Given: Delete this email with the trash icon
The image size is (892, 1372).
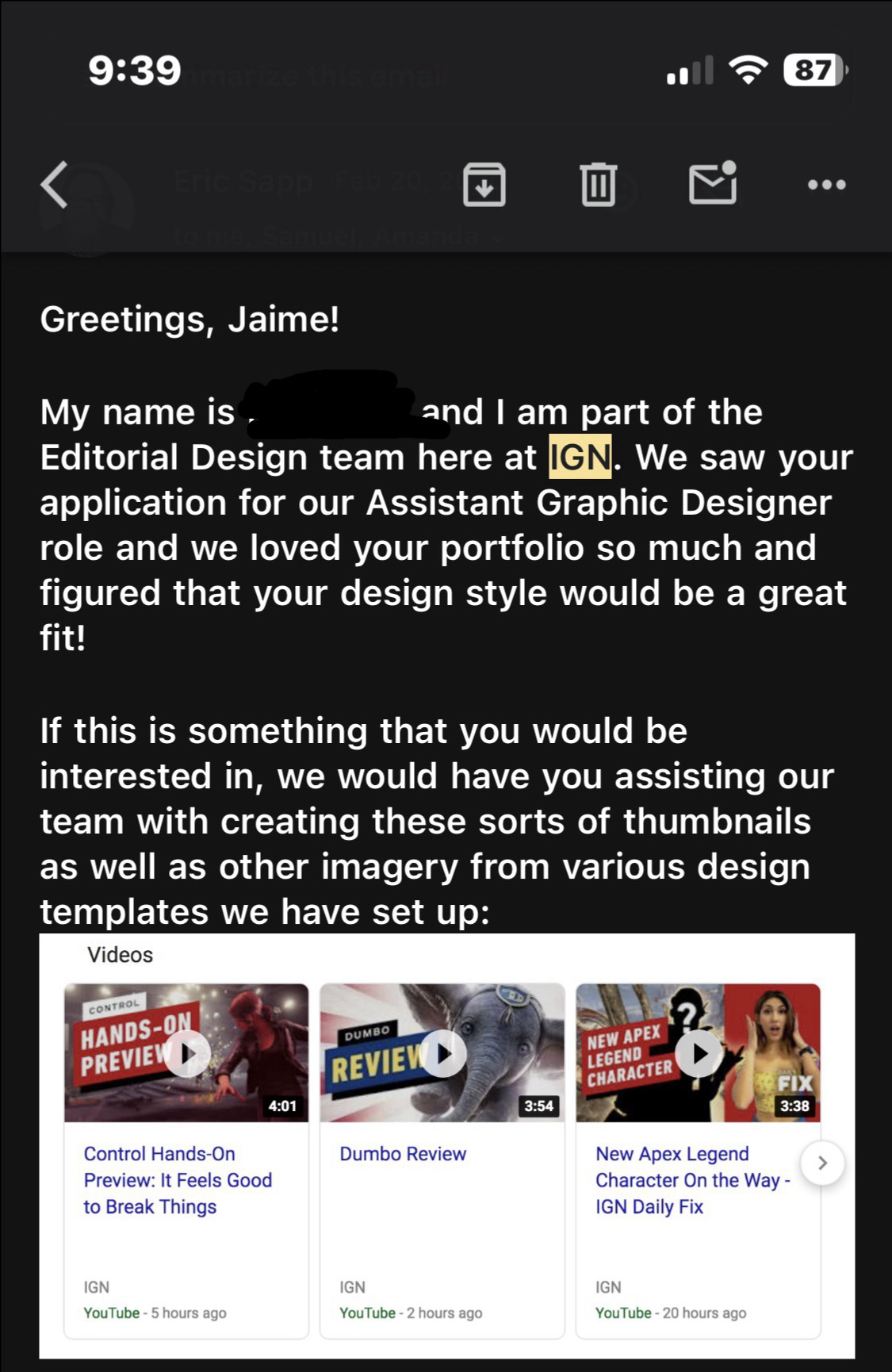Looking at the screenshot, I should pos(598,185).
